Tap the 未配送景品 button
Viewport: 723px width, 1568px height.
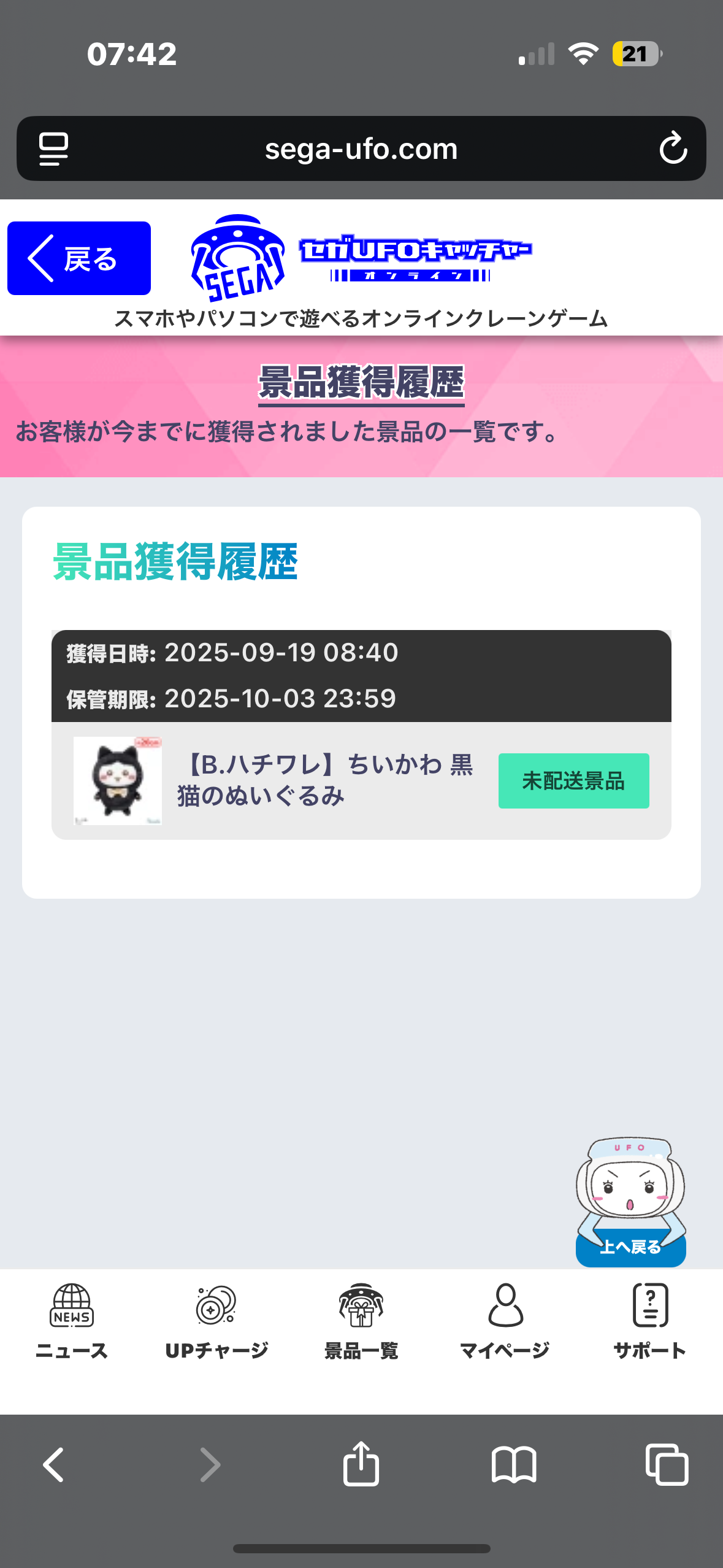tap(573, 781)
